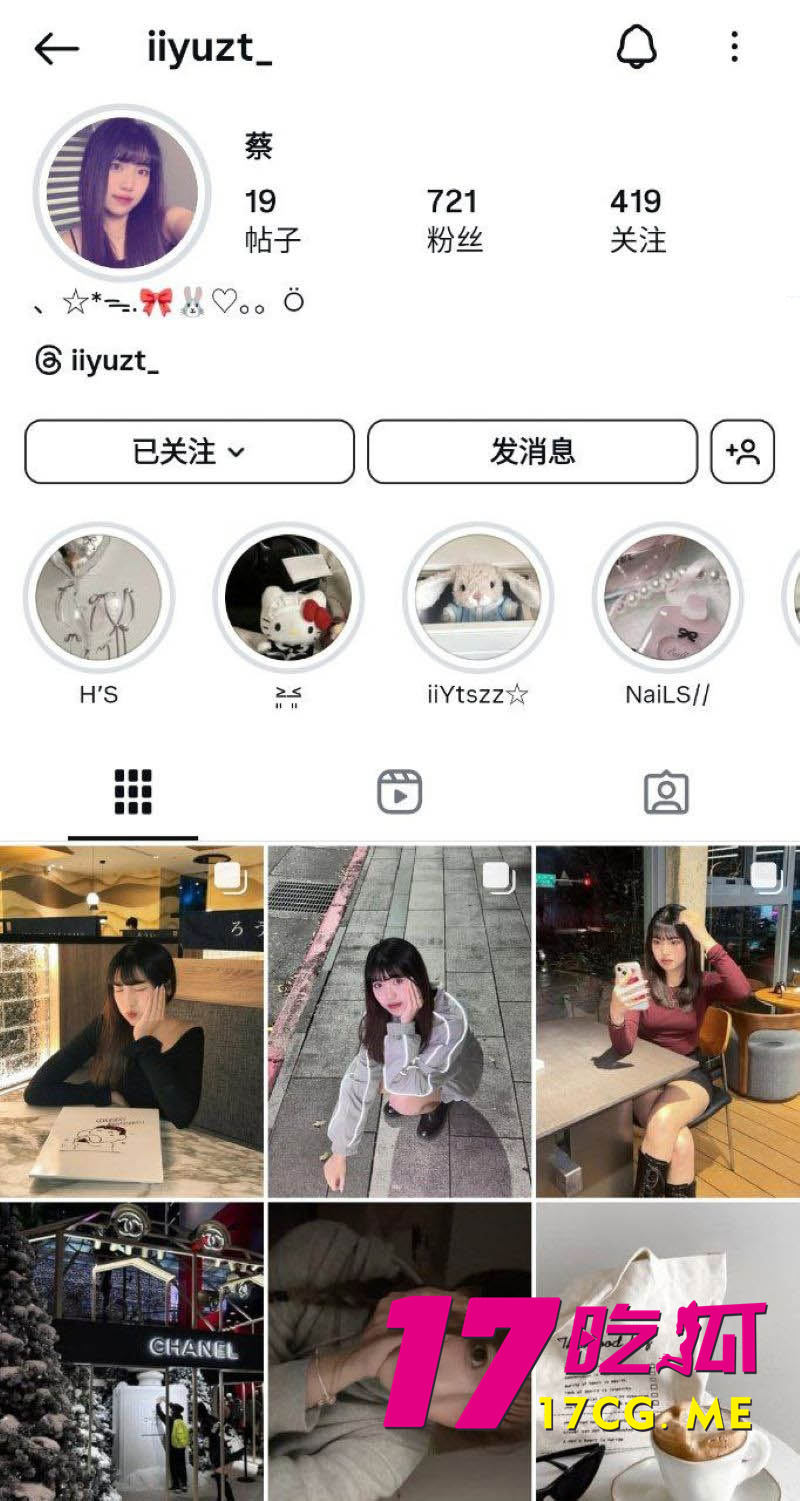Screen dimensions: 800x1501
Task: Open the Hello Kitty story highlight
Action: [x=288, y=598]
